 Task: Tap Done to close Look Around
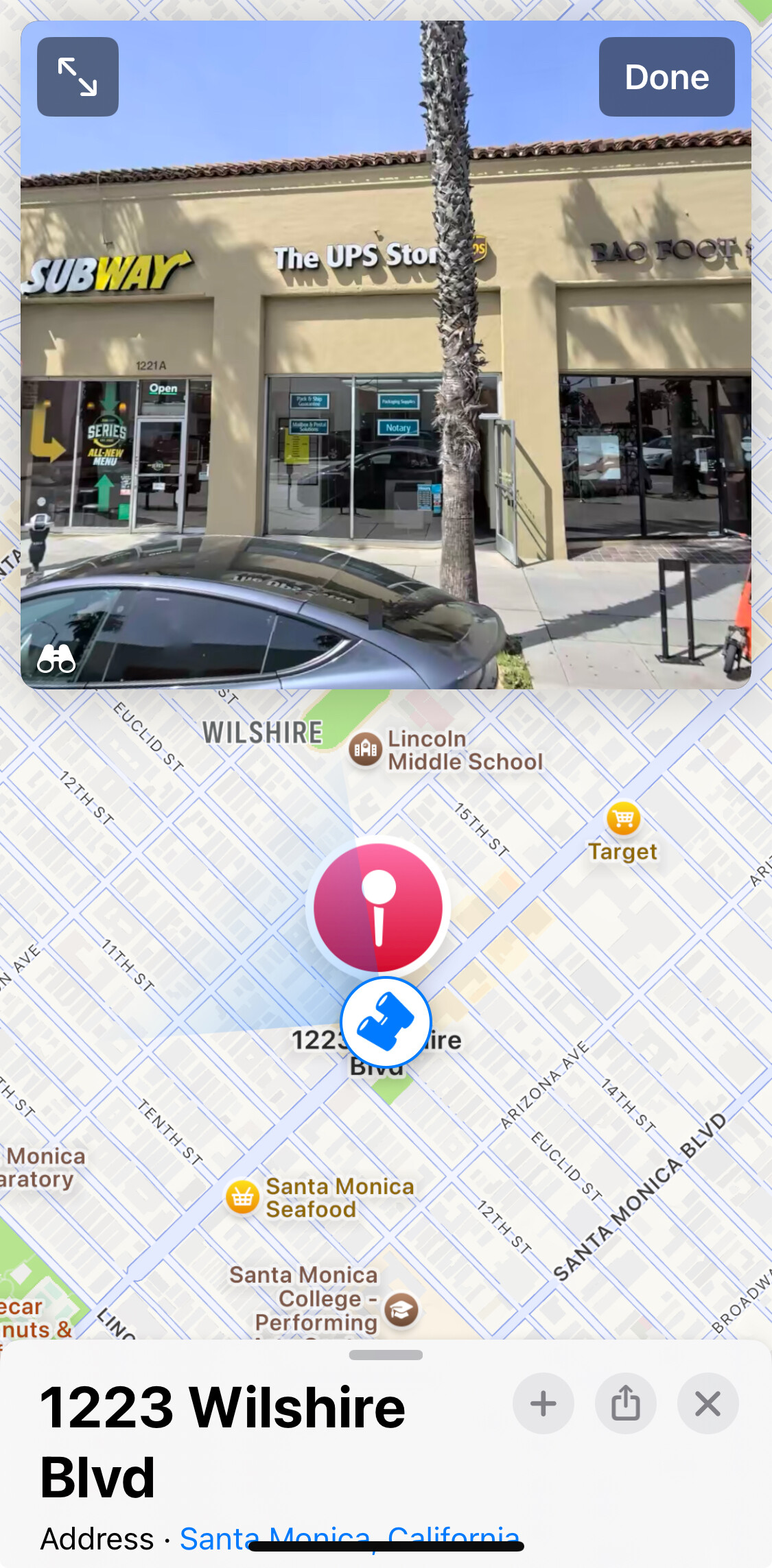[x=666, y=77]
